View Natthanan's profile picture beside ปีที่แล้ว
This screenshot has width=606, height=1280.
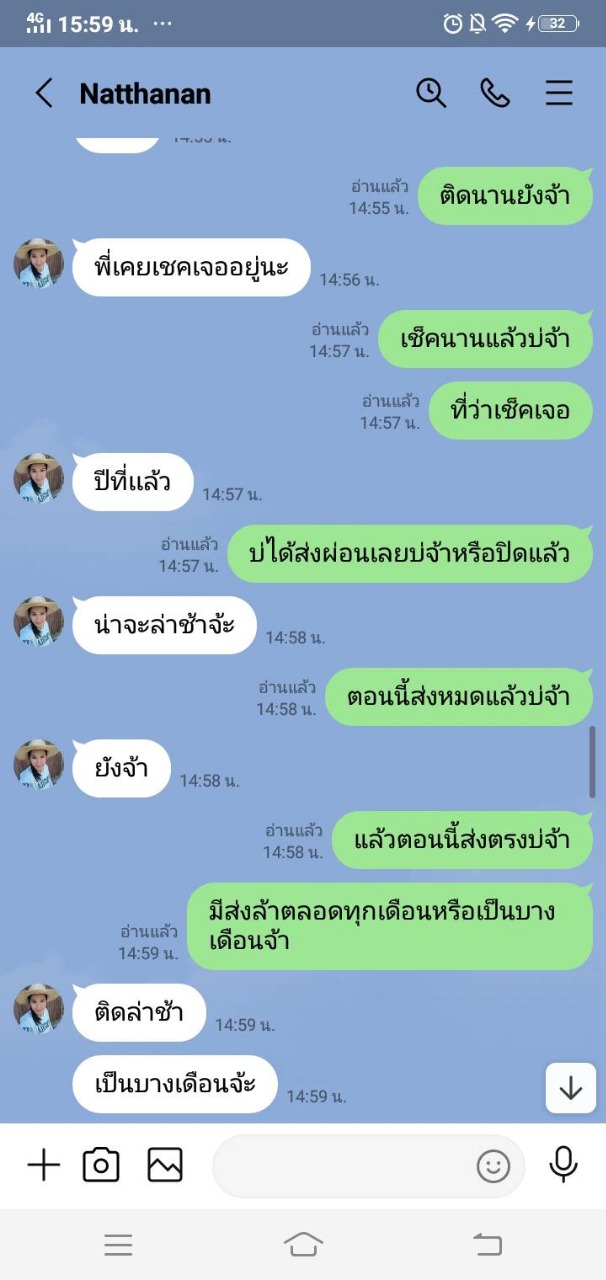[x=39, y=478]
